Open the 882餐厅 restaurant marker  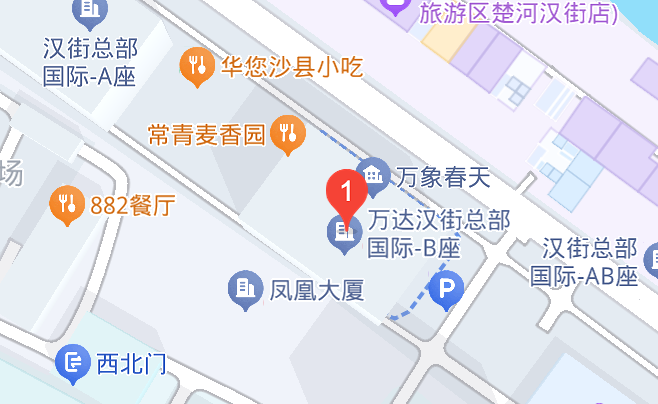(x=67, y=206)
